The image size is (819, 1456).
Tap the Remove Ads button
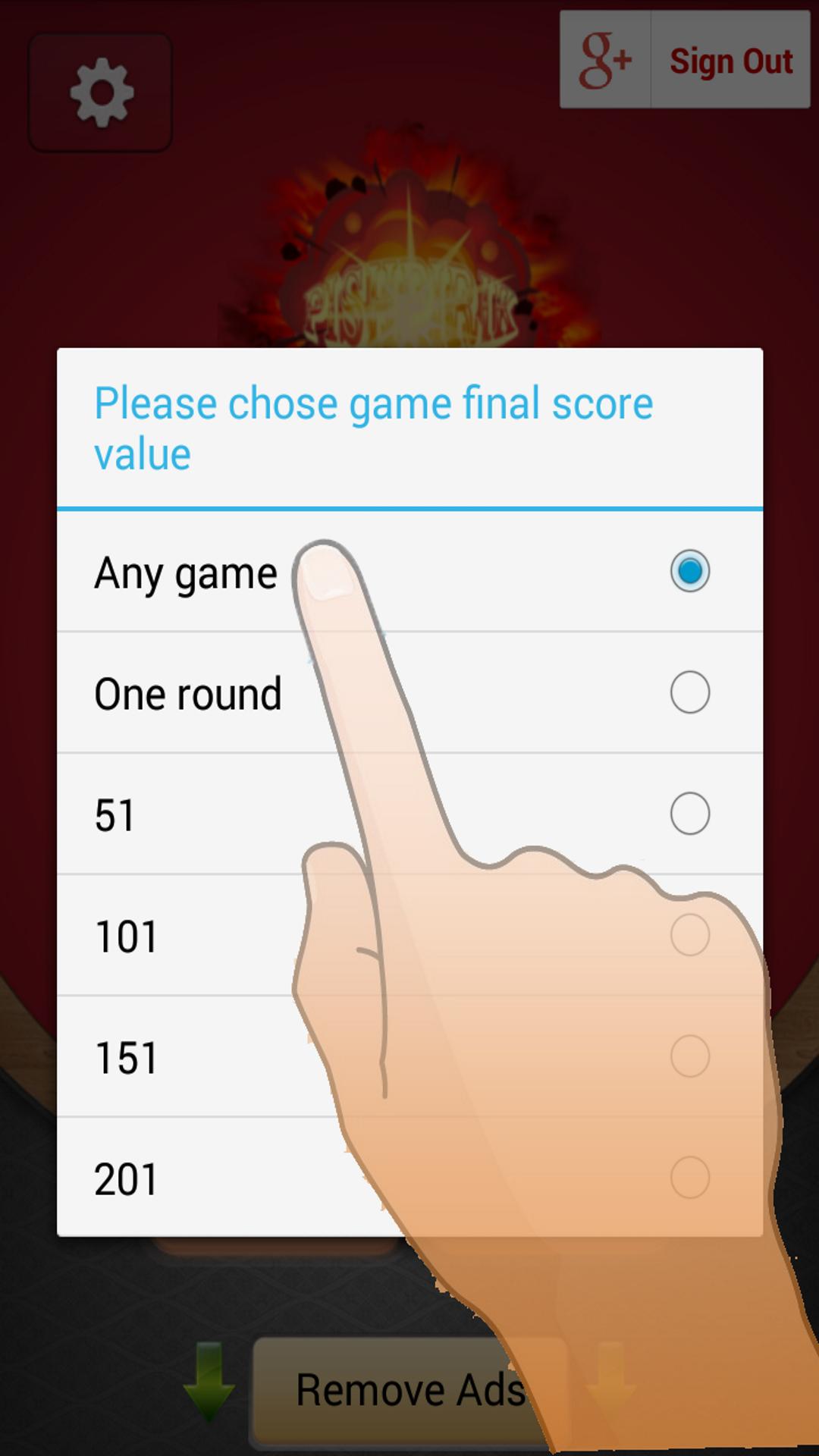(x=409, y=1389)
